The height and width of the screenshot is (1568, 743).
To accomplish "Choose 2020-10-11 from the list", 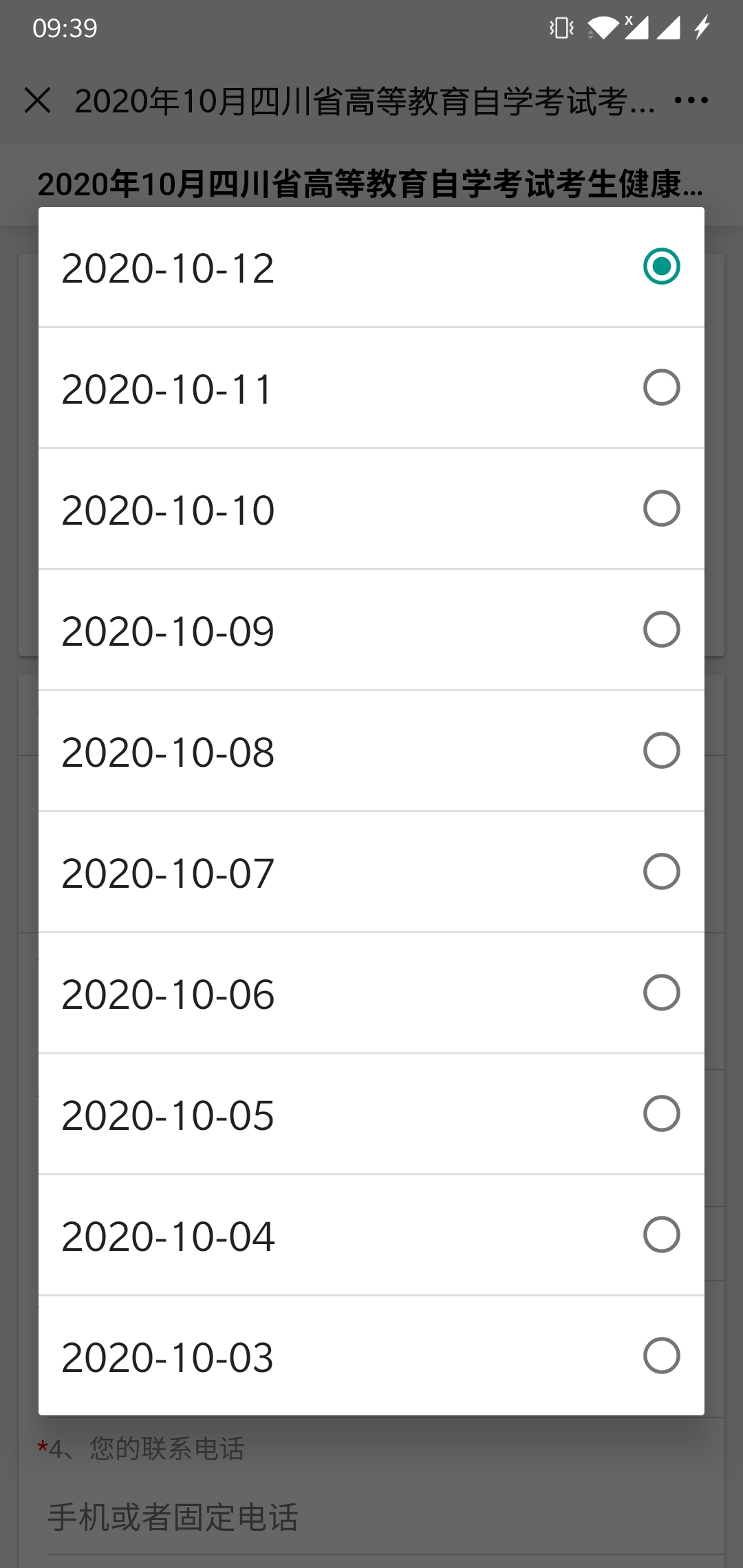I will (371, 388).
